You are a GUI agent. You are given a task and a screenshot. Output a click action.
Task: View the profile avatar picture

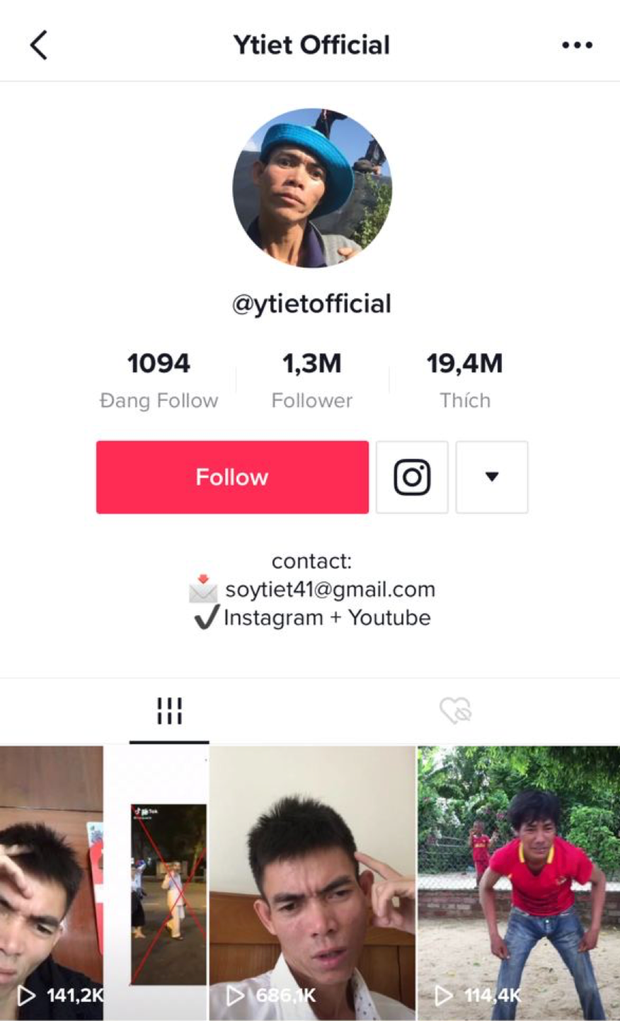click(x=312, y=188)
